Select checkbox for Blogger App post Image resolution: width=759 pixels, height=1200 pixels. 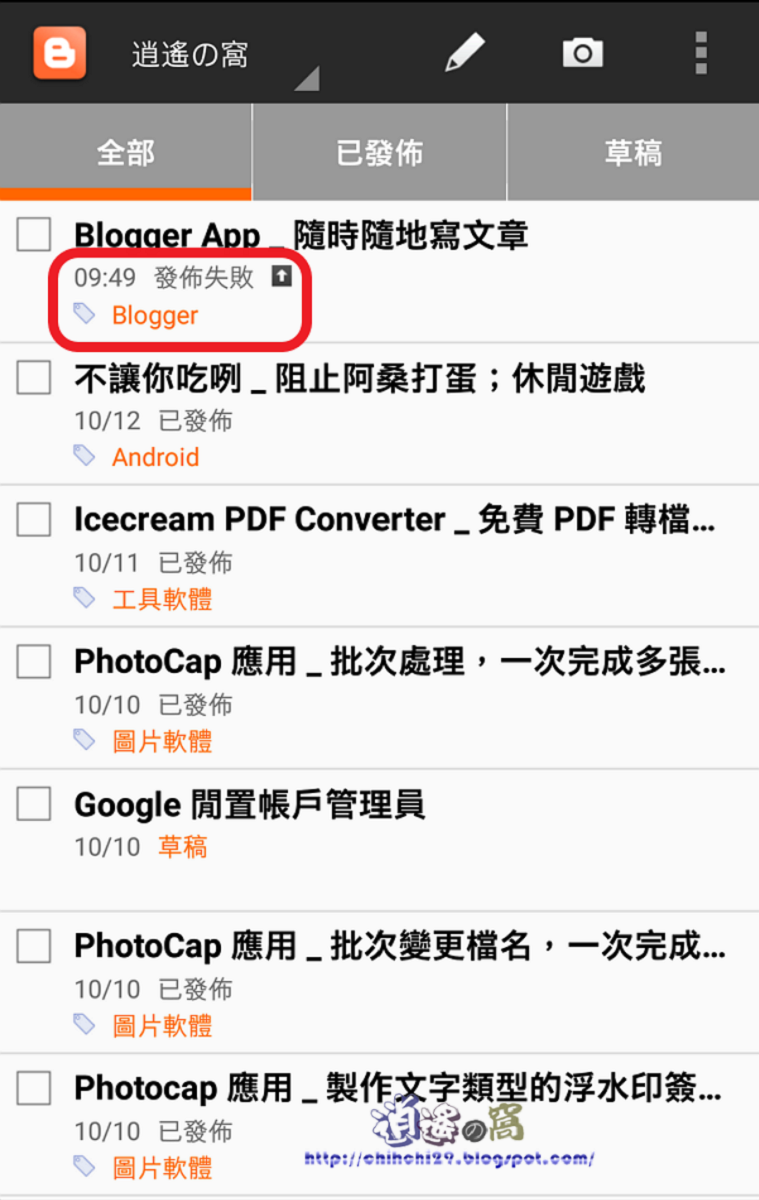[x=34, y=236]
